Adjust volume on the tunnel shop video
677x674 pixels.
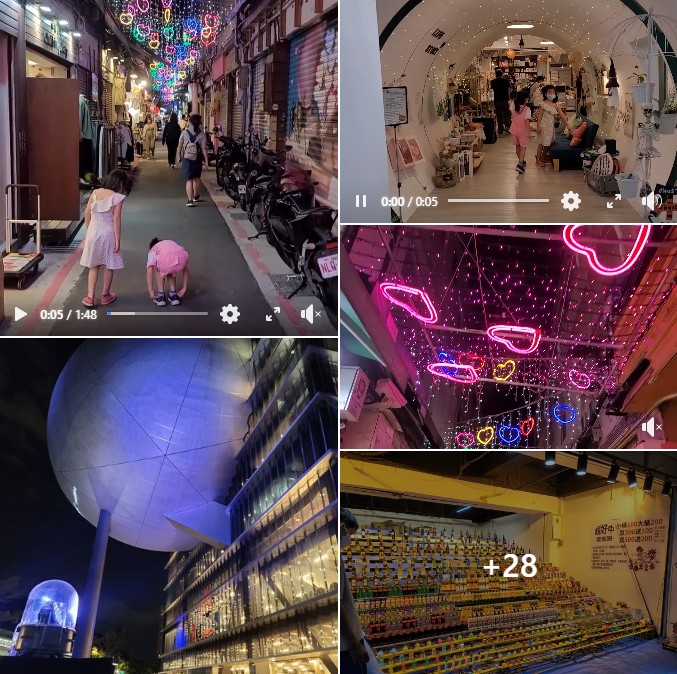point(652,201)
